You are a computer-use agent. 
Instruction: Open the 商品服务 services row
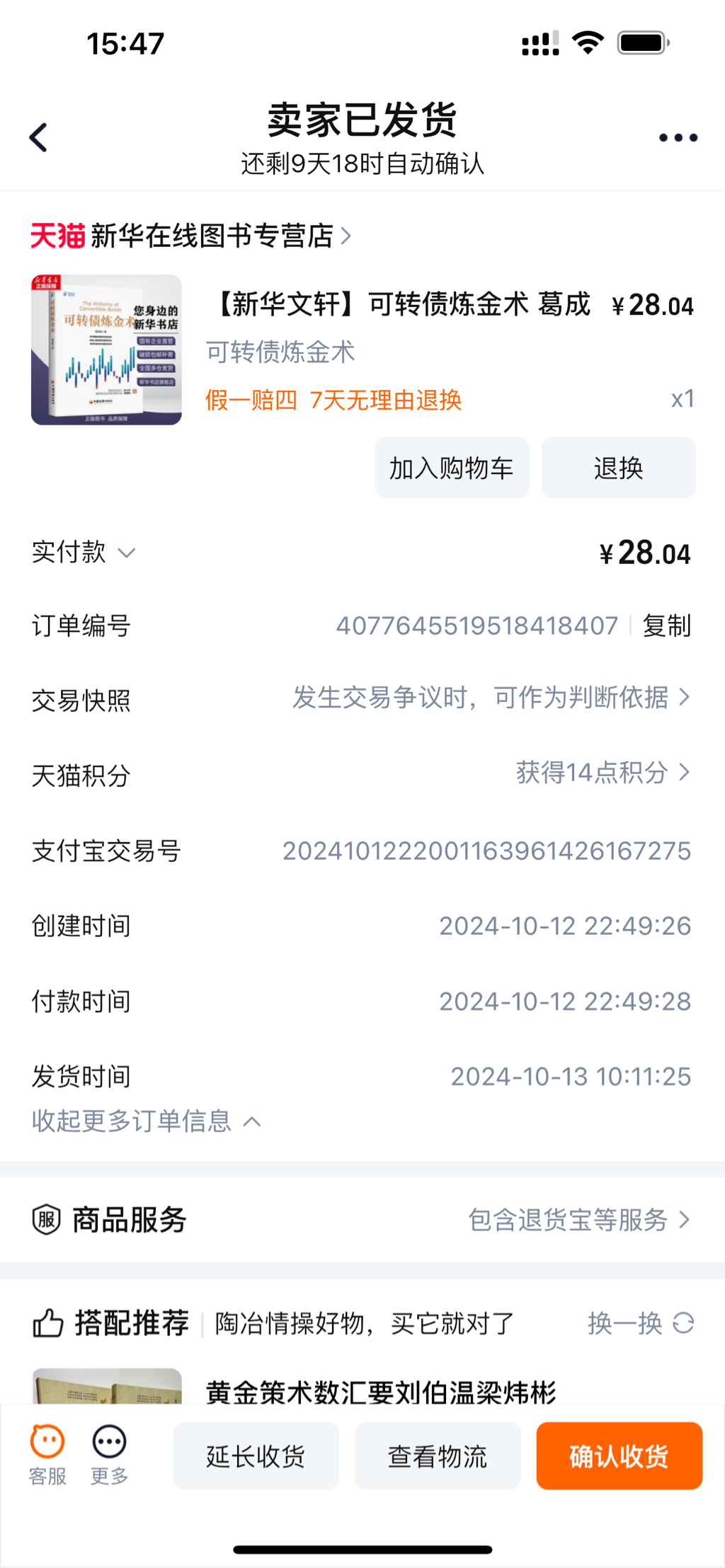point(362,1220)
